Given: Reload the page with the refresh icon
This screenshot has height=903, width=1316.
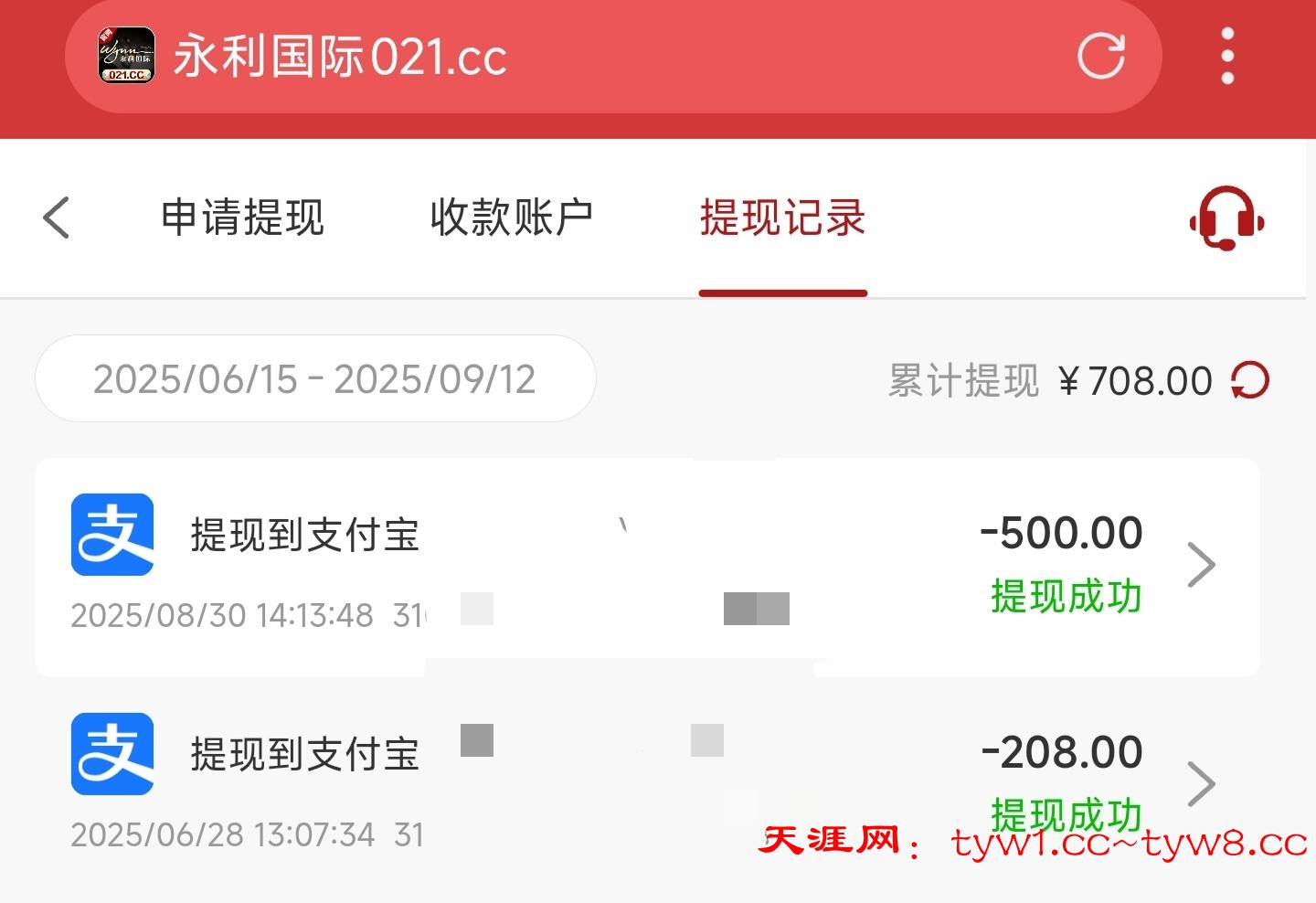Looking at the screenshot, I should pyautogui.click(x=1100, y=56).
